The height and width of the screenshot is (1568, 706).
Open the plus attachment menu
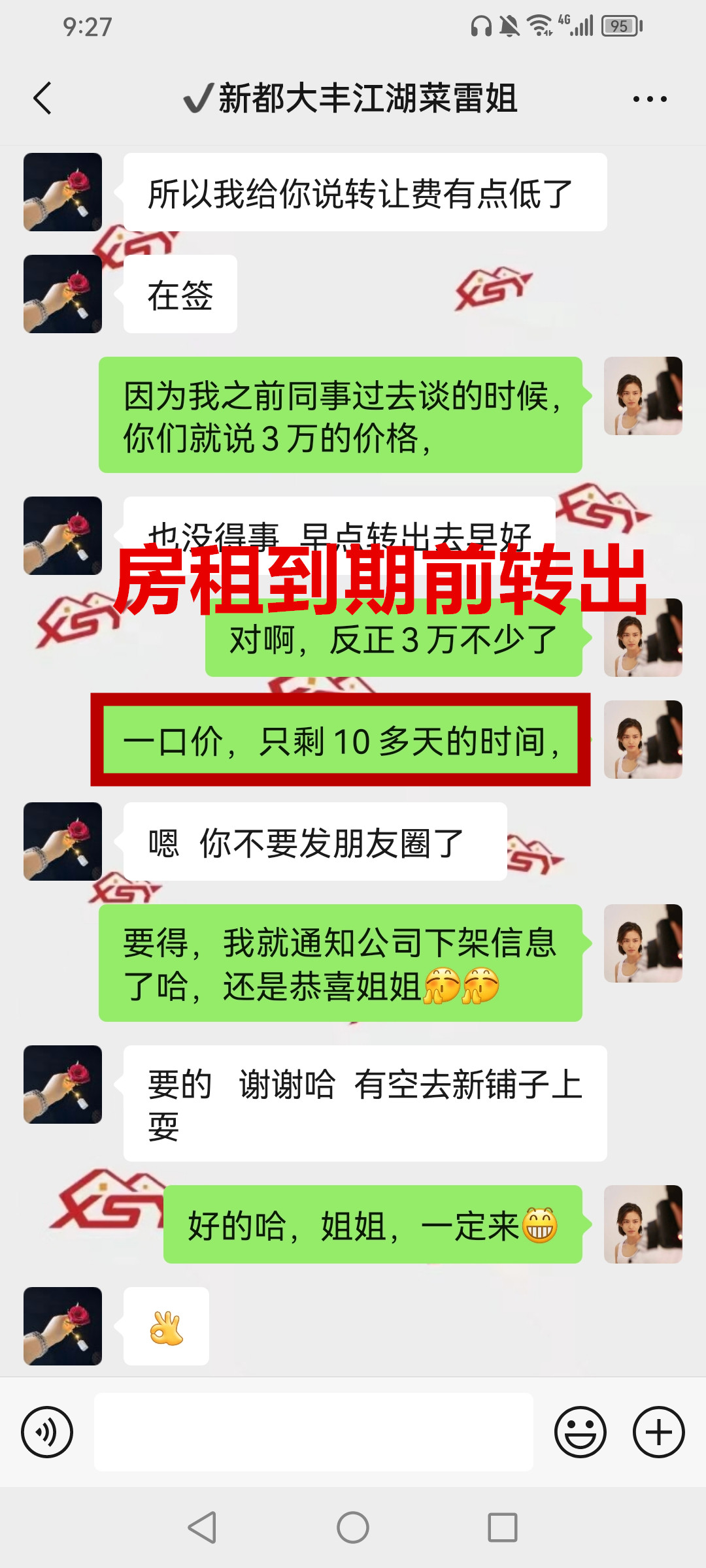658,1432
